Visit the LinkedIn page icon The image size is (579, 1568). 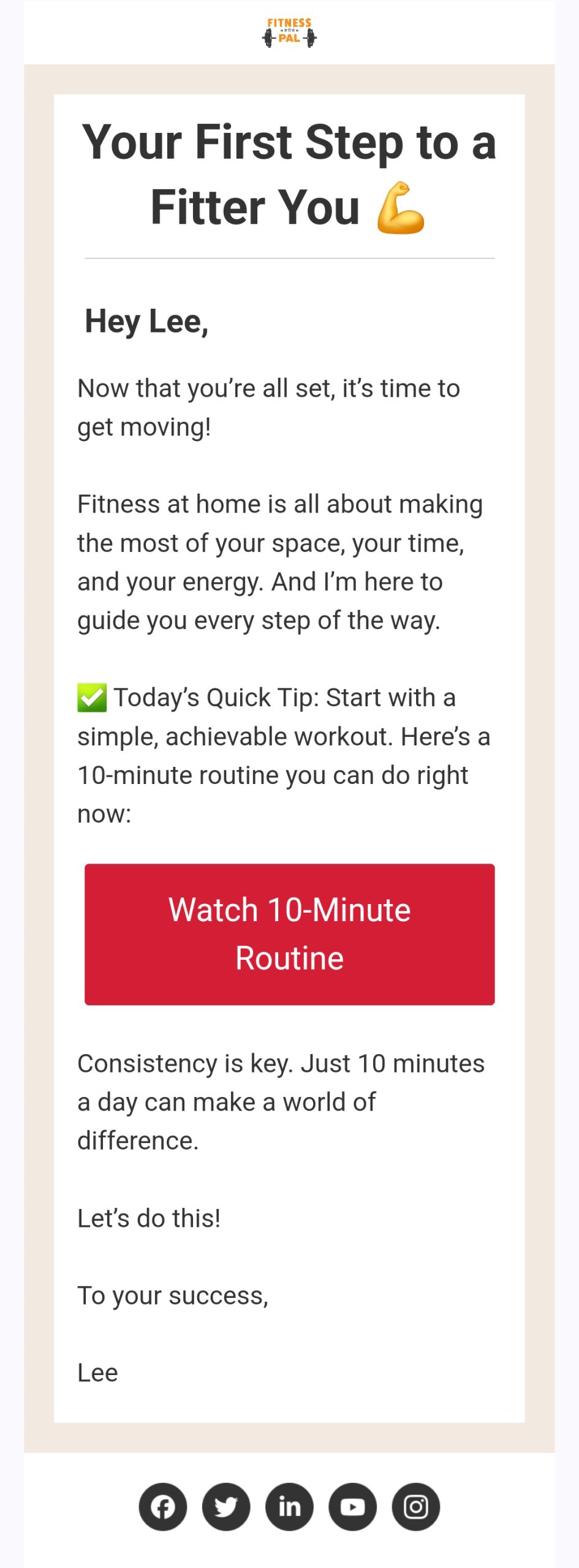click(x=289, y=1506)
